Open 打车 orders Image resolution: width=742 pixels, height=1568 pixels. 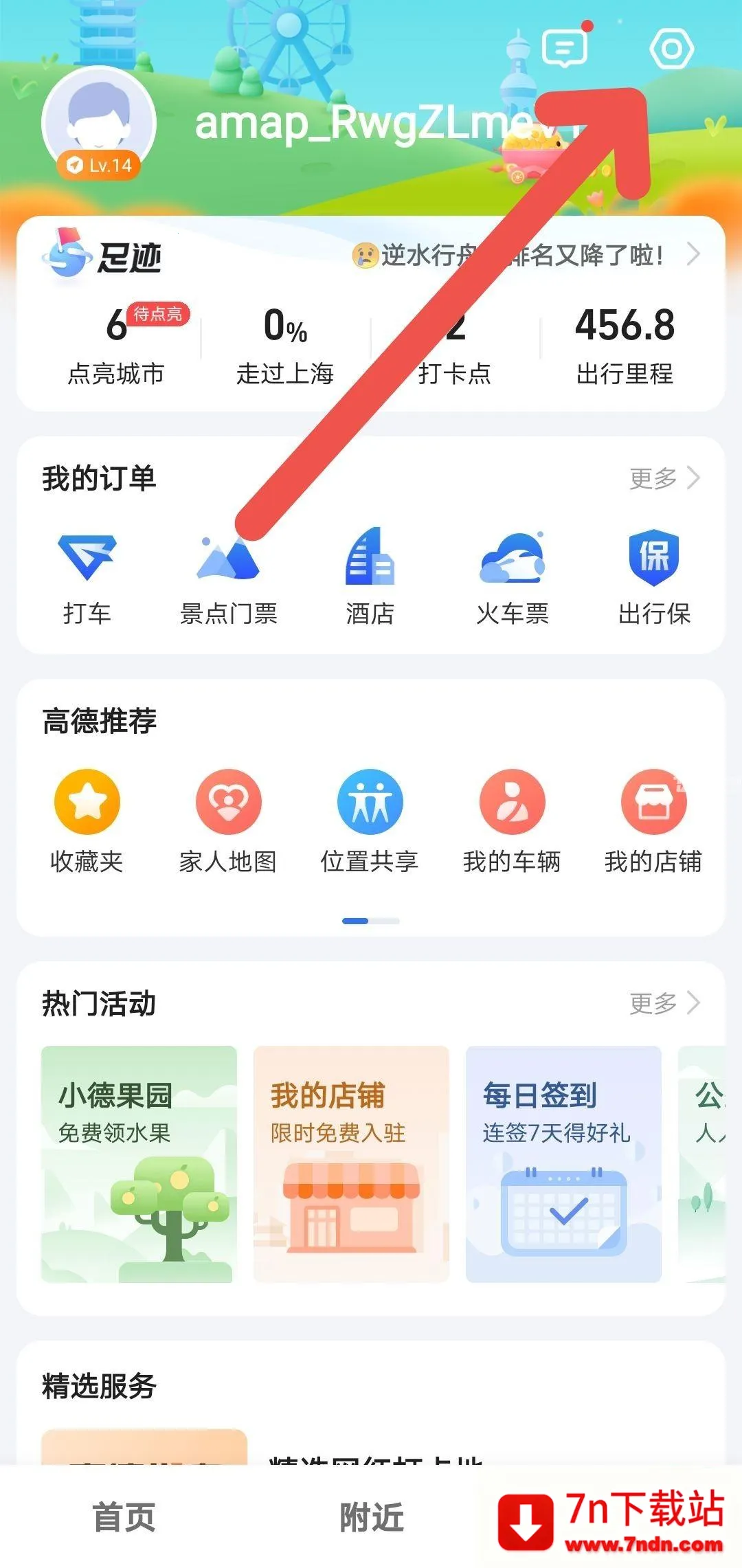pyautogui.click(x=87, y=577)
